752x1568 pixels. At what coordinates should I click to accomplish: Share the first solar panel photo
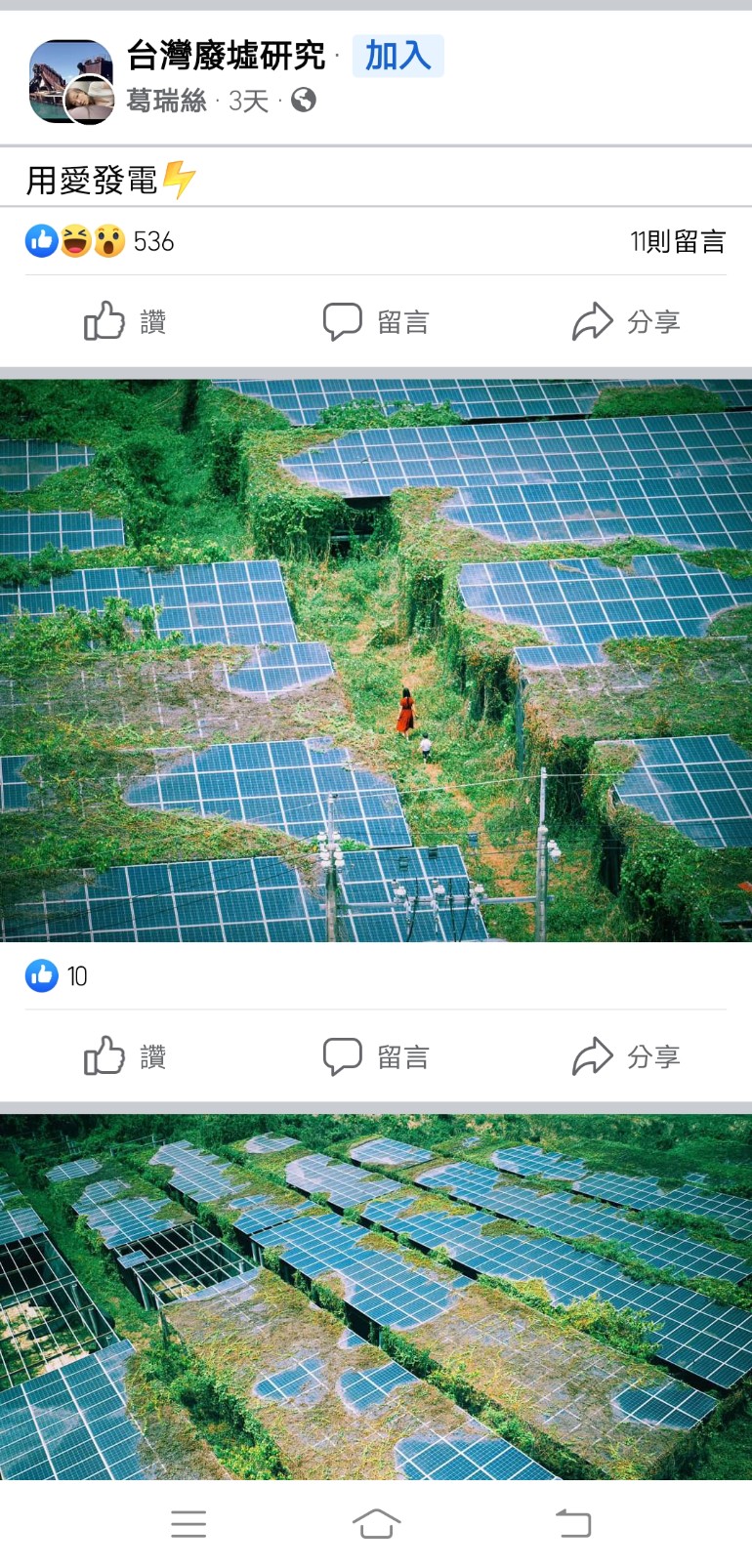(x=626, y=1055)
